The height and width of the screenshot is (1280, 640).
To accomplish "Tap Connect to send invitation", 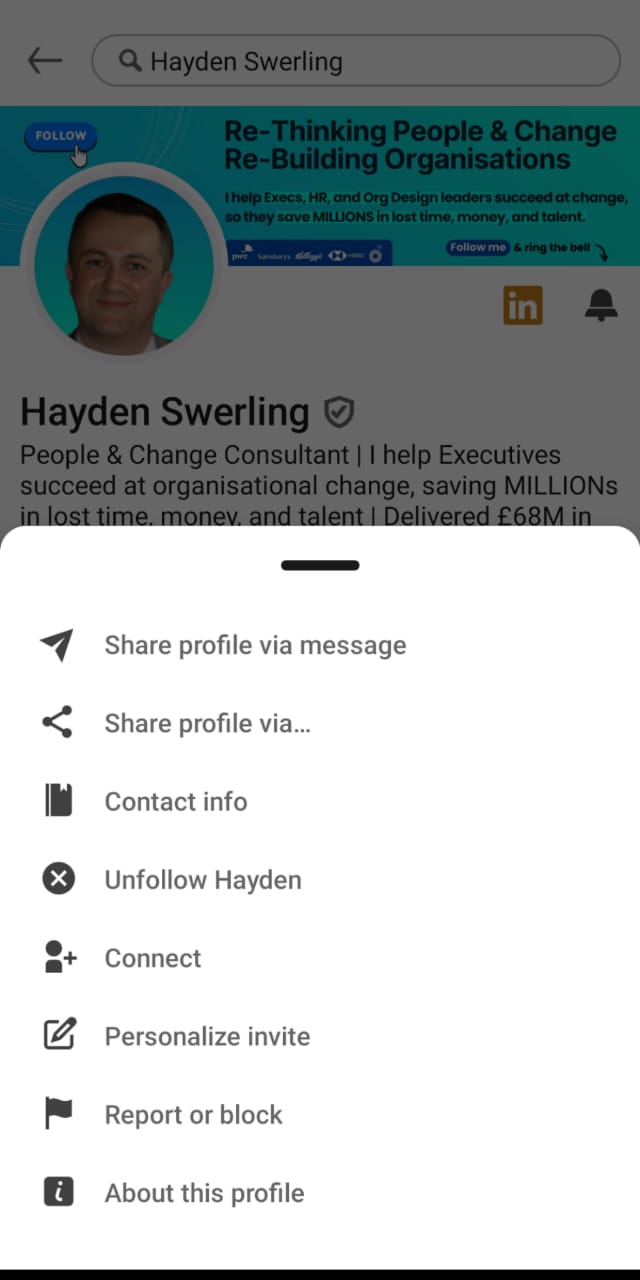I will (152, 958).
